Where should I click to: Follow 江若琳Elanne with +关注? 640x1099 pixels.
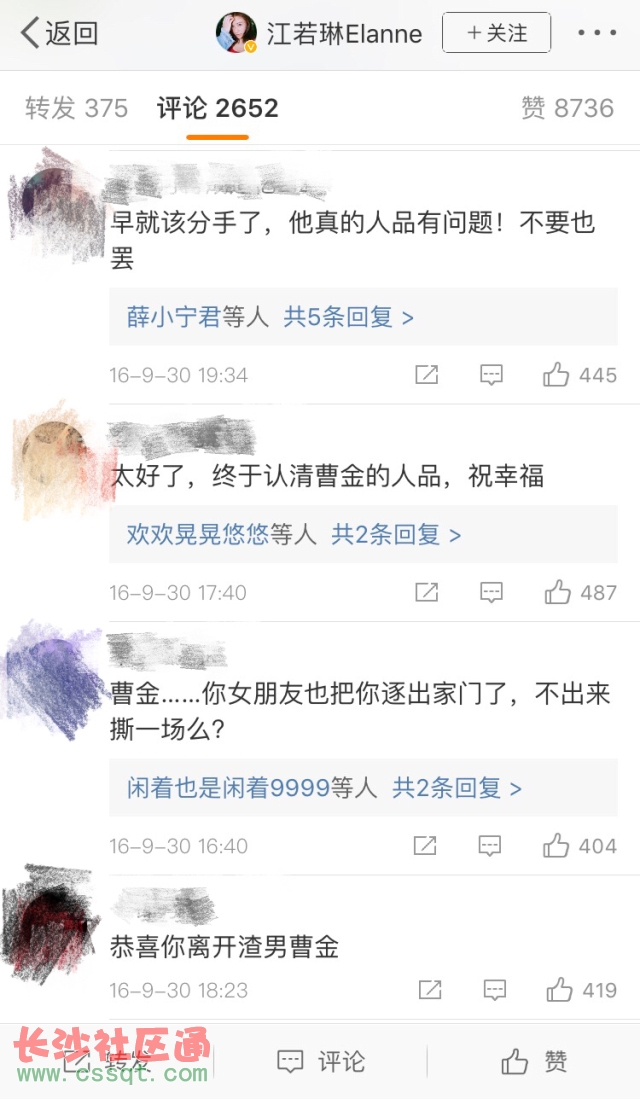(x=497, y=33)
